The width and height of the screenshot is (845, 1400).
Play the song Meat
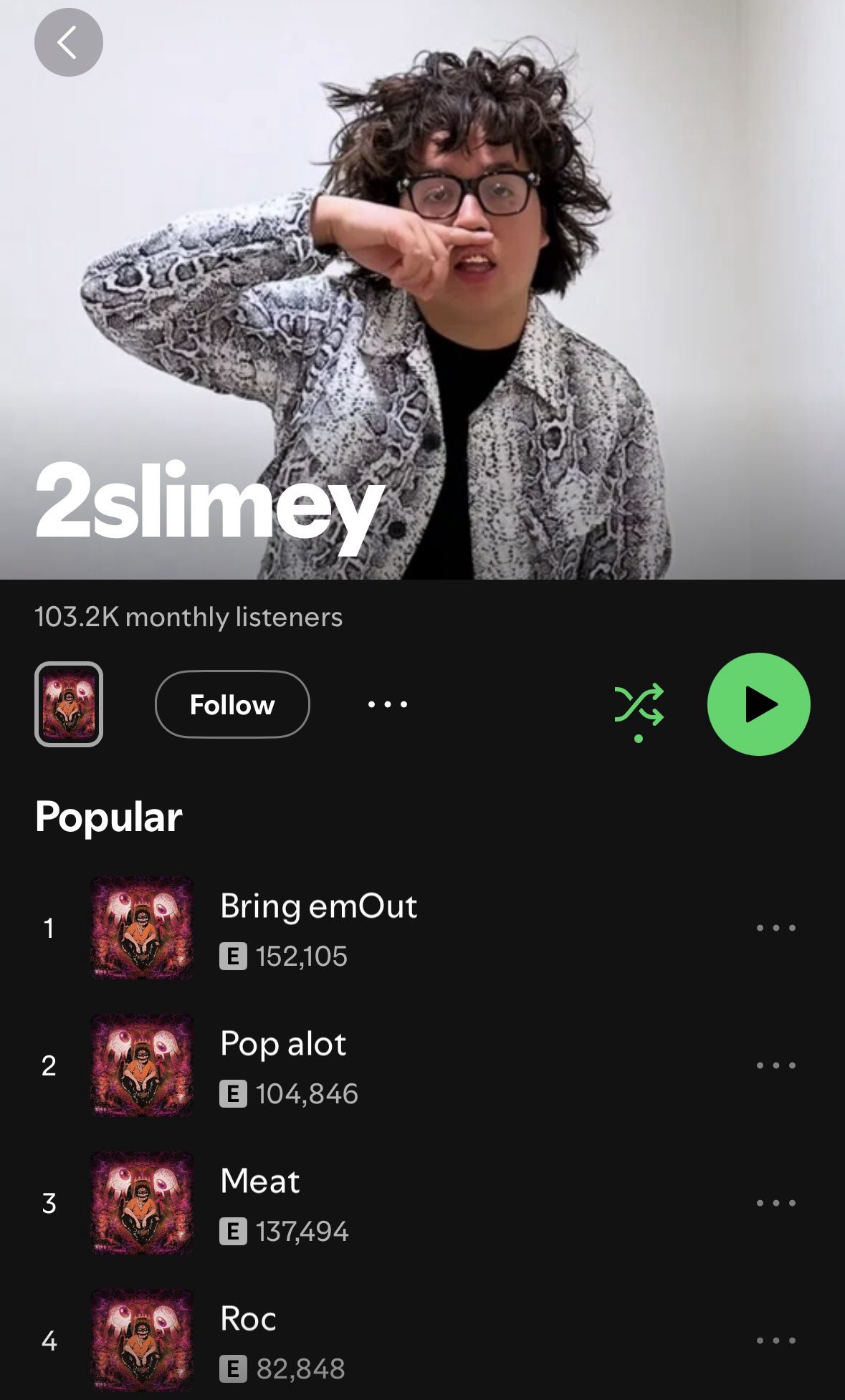(260, 1182)
